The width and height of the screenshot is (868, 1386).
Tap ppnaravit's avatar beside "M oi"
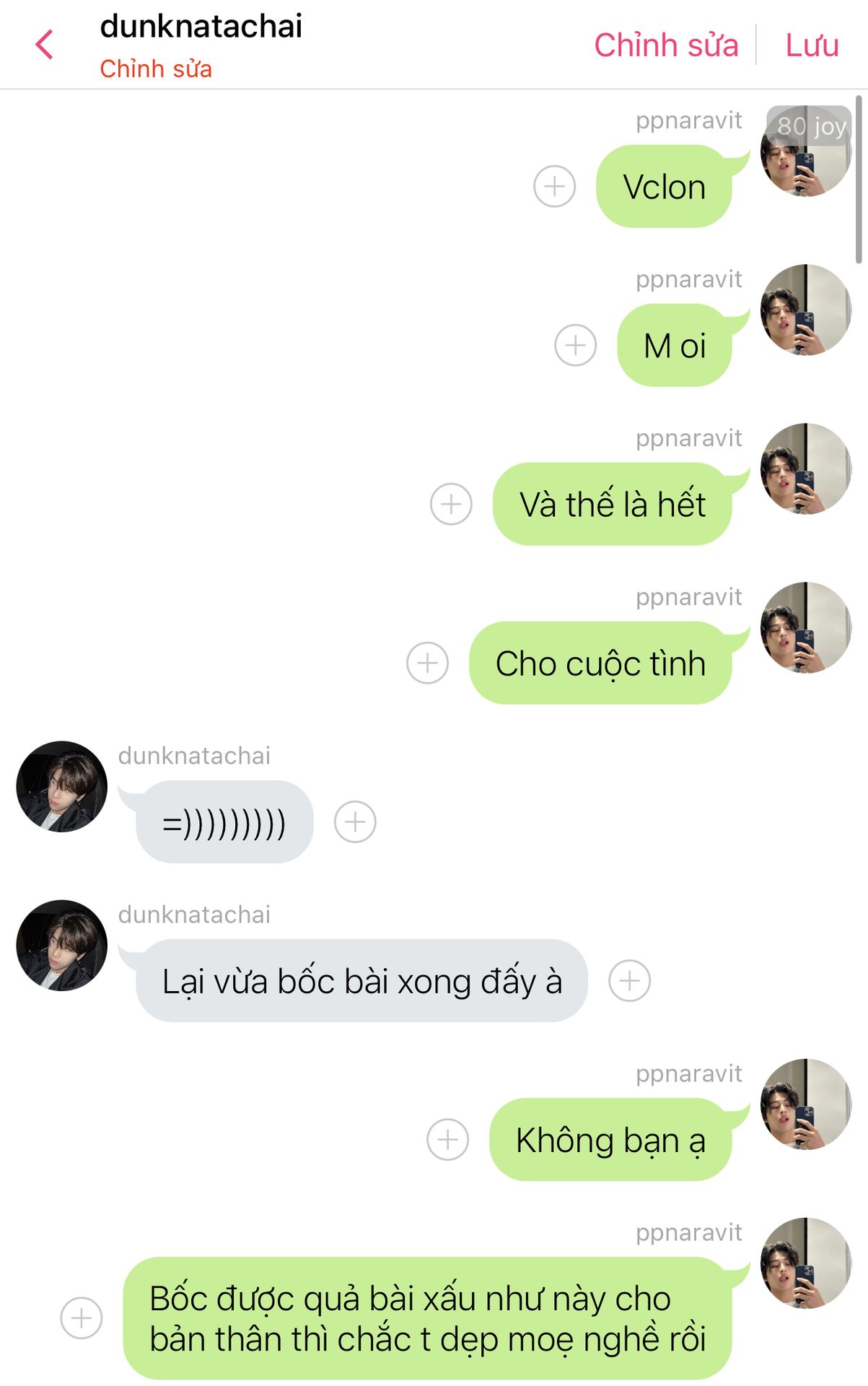[x=806, y=310]
